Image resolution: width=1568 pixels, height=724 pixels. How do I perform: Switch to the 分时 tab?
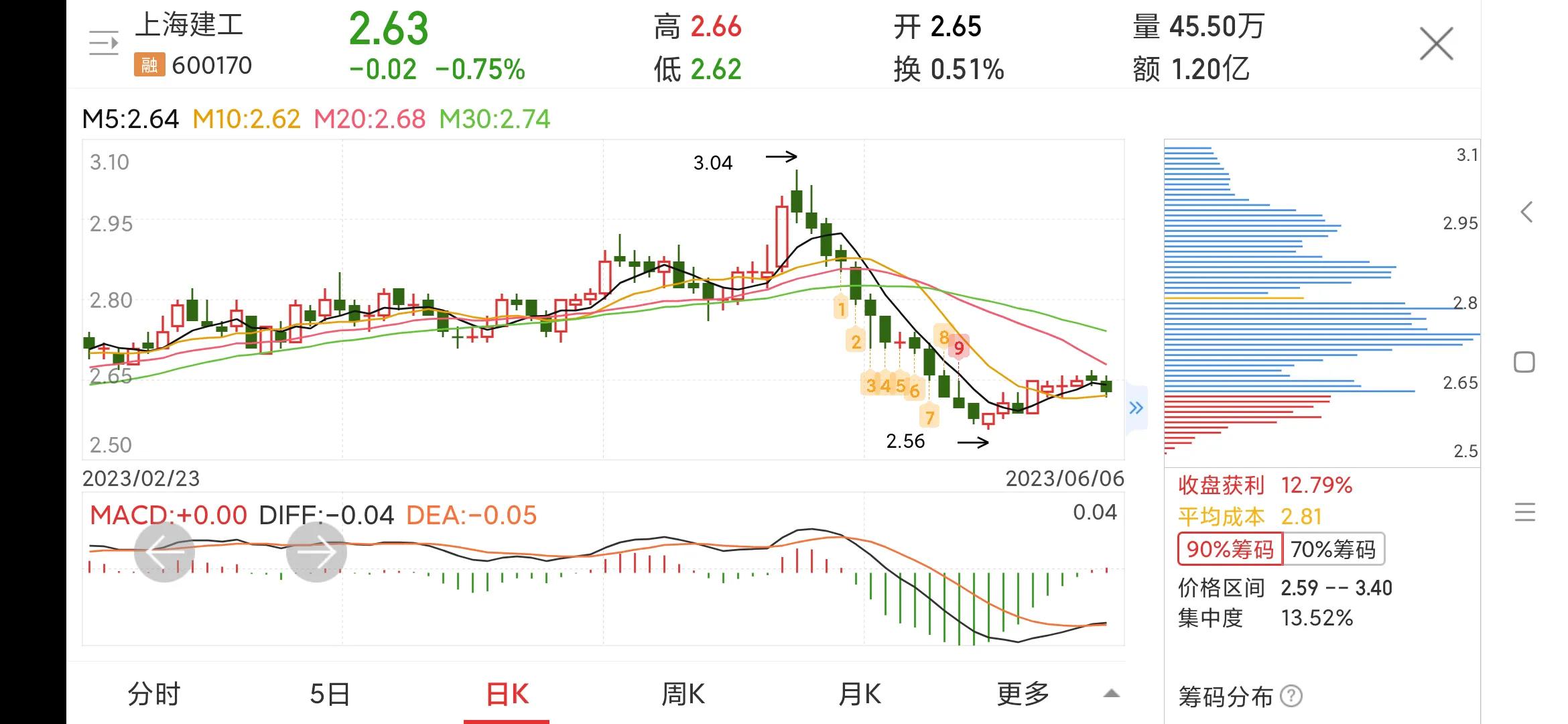(154, 695)
